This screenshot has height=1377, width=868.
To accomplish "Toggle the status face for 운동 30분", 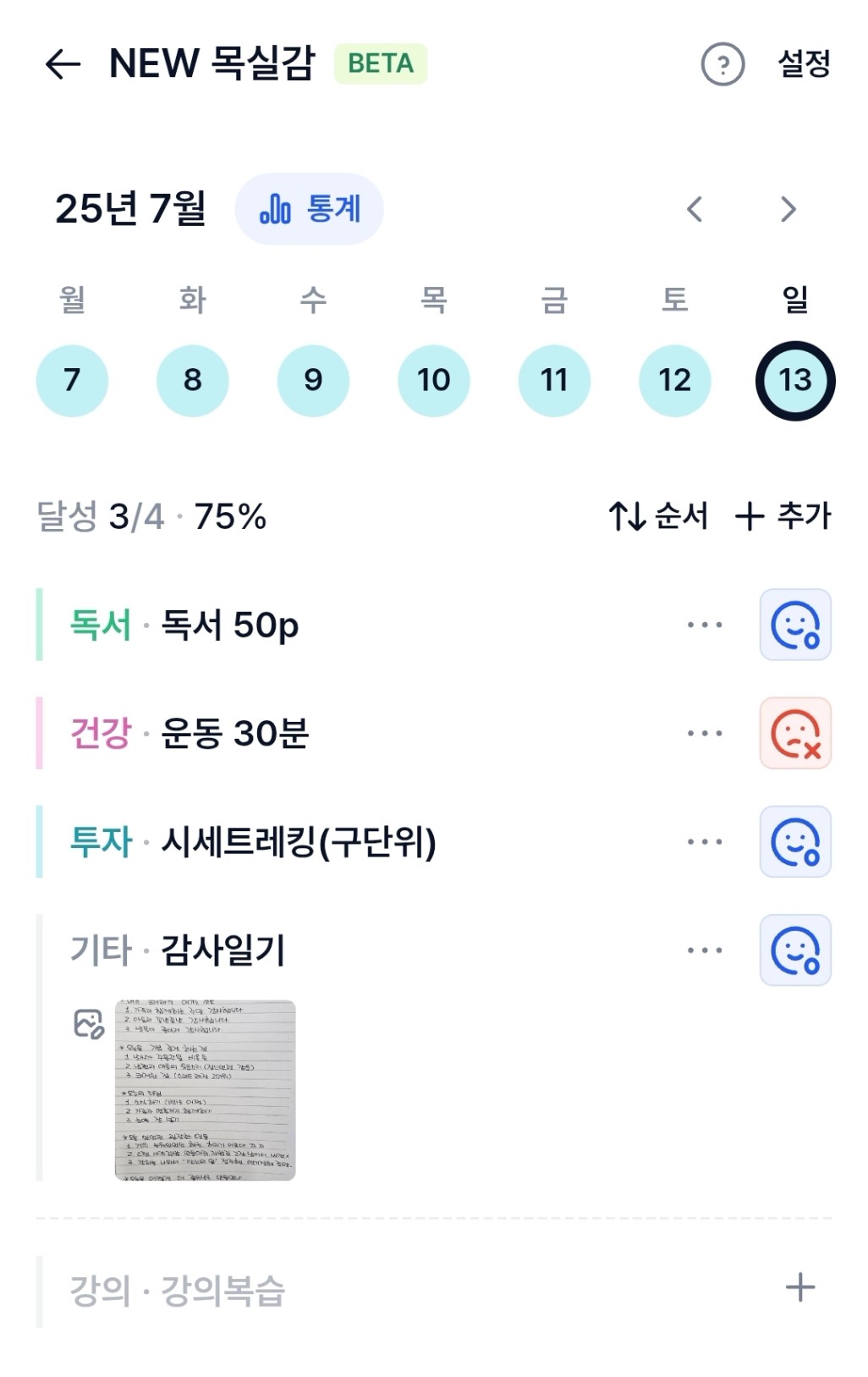I will 795,734.
